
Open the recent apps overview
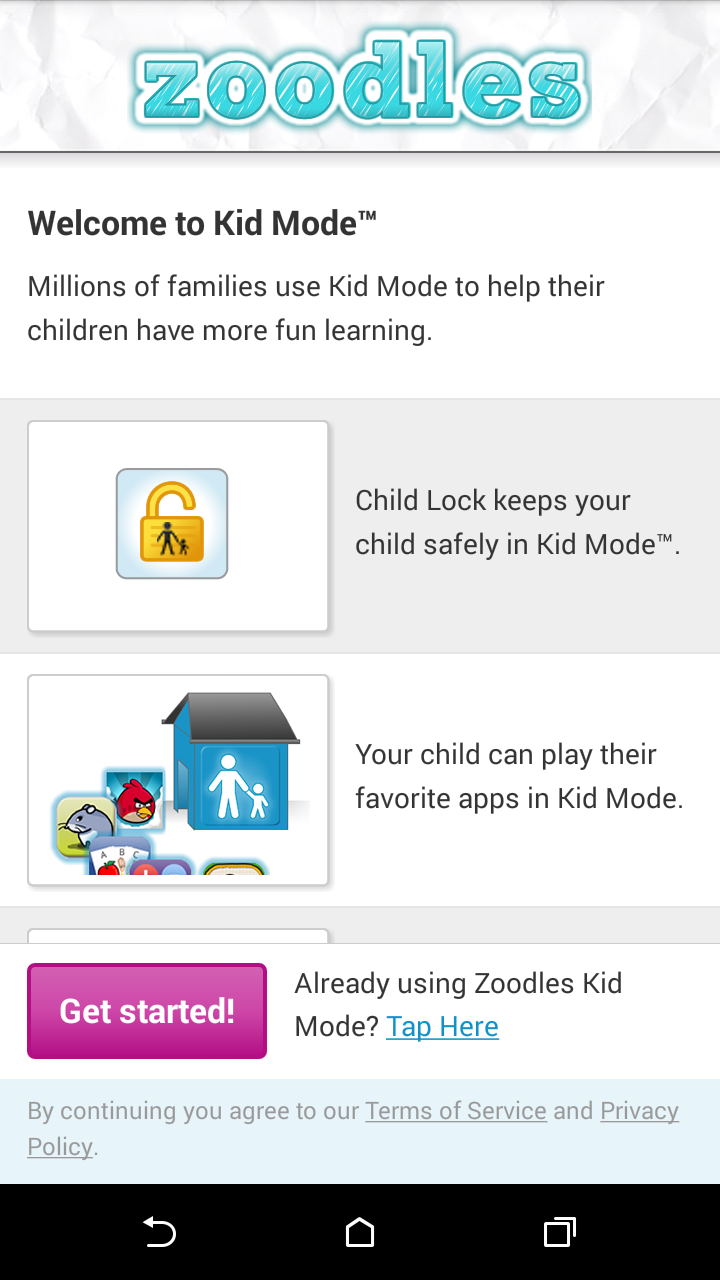(559, 1232)
